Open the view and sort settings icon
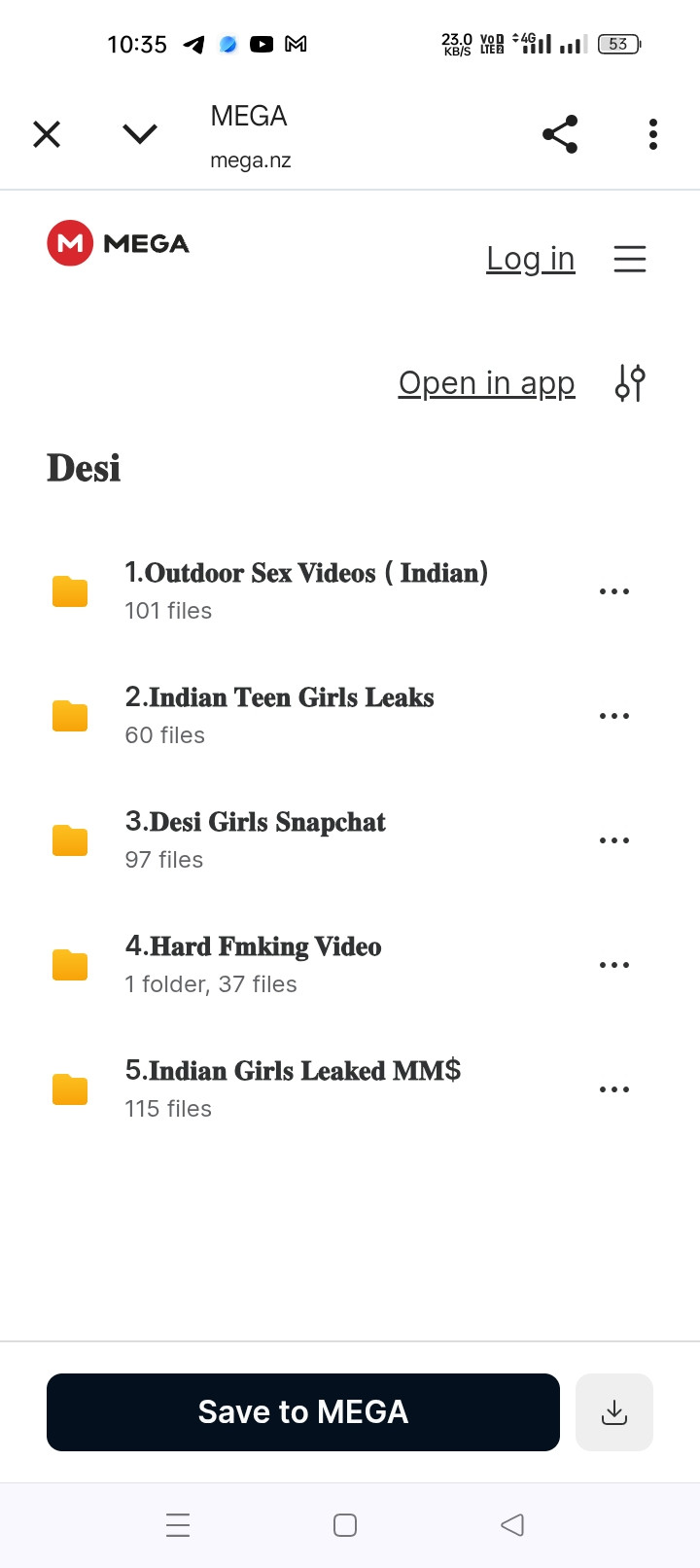 click(x=630, y=383)
